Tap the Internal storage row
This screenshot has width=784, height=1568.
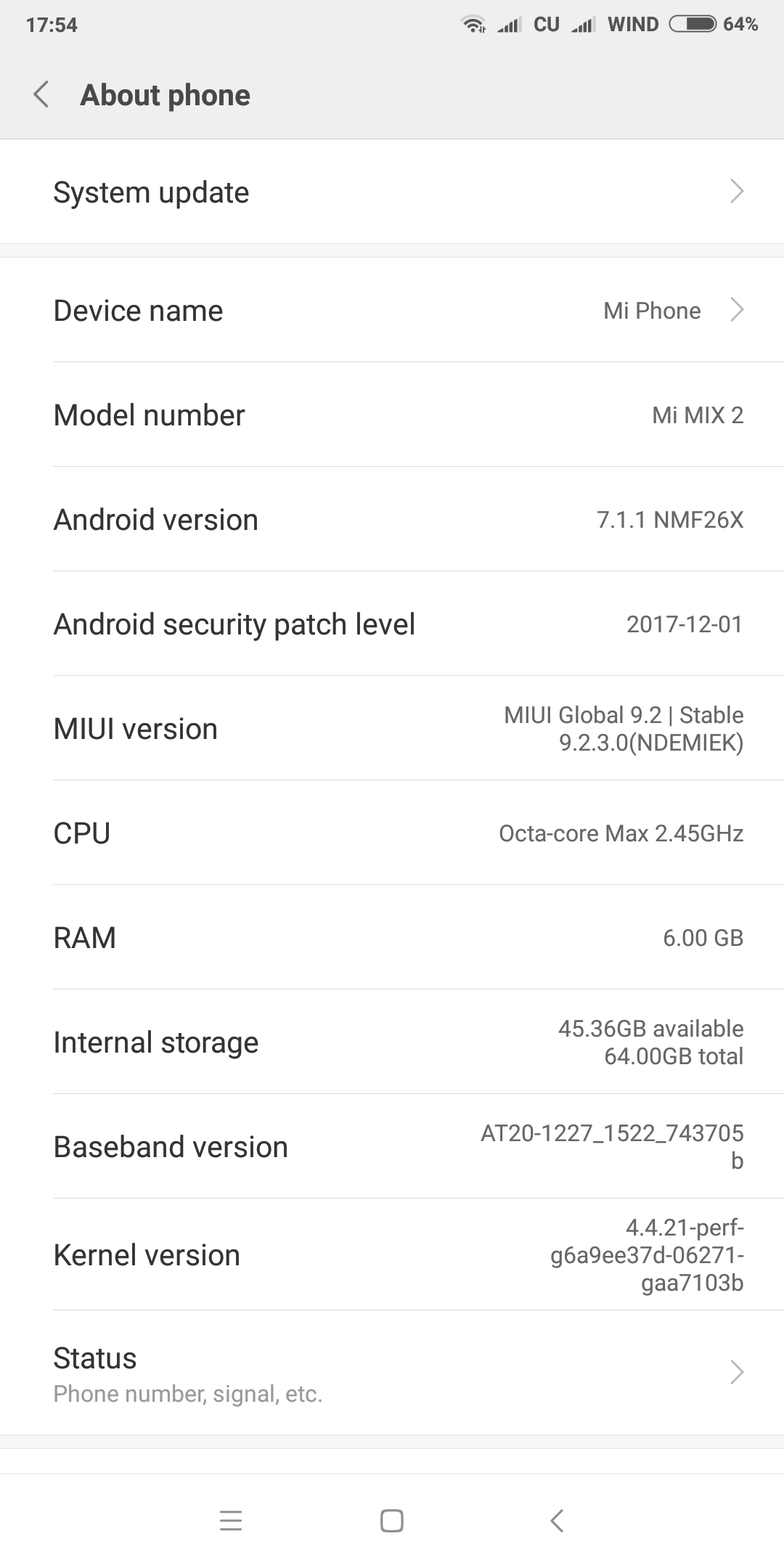pos(392,1042)
